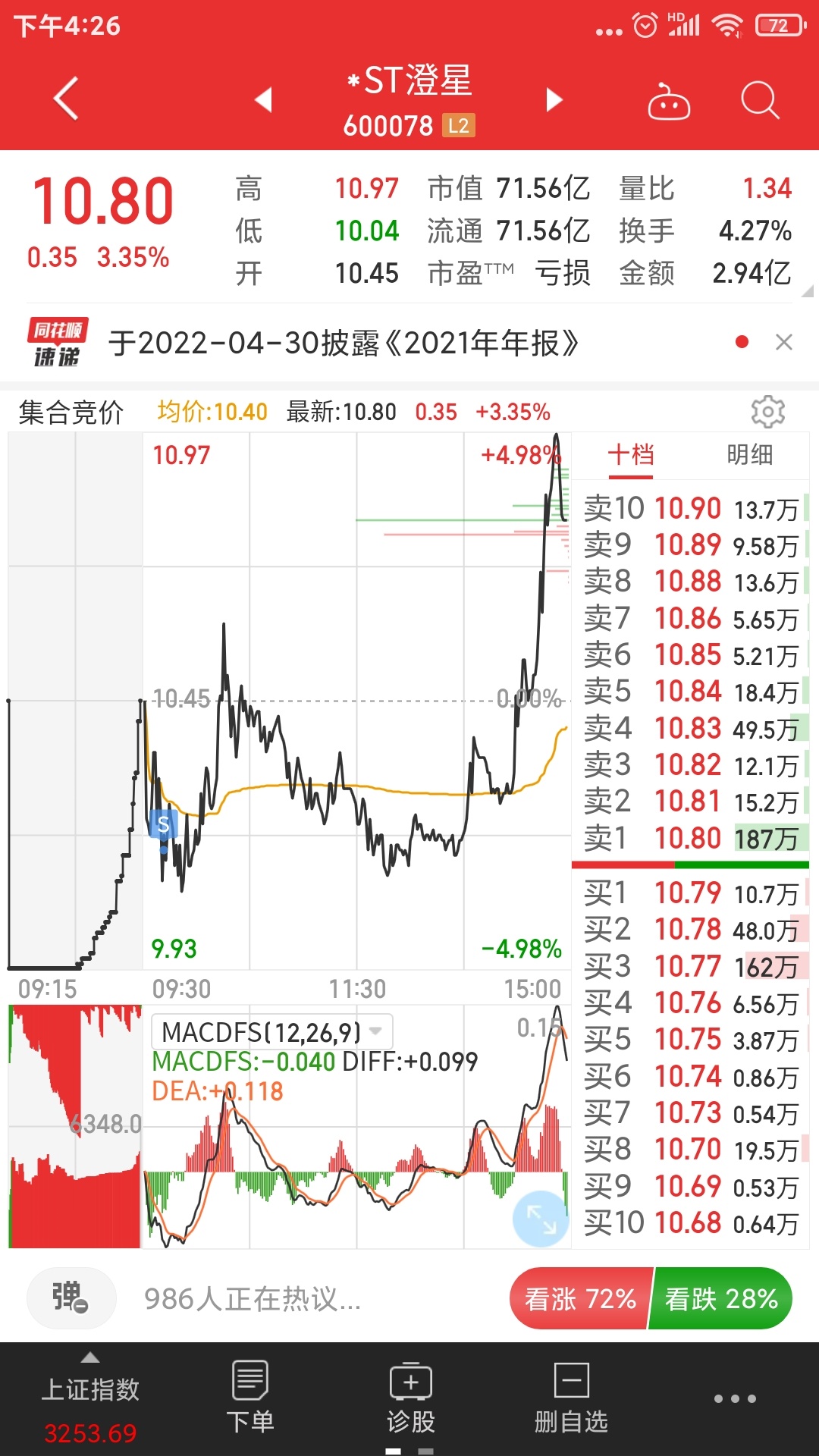Remove stock via 删自选

[571, 1398]
